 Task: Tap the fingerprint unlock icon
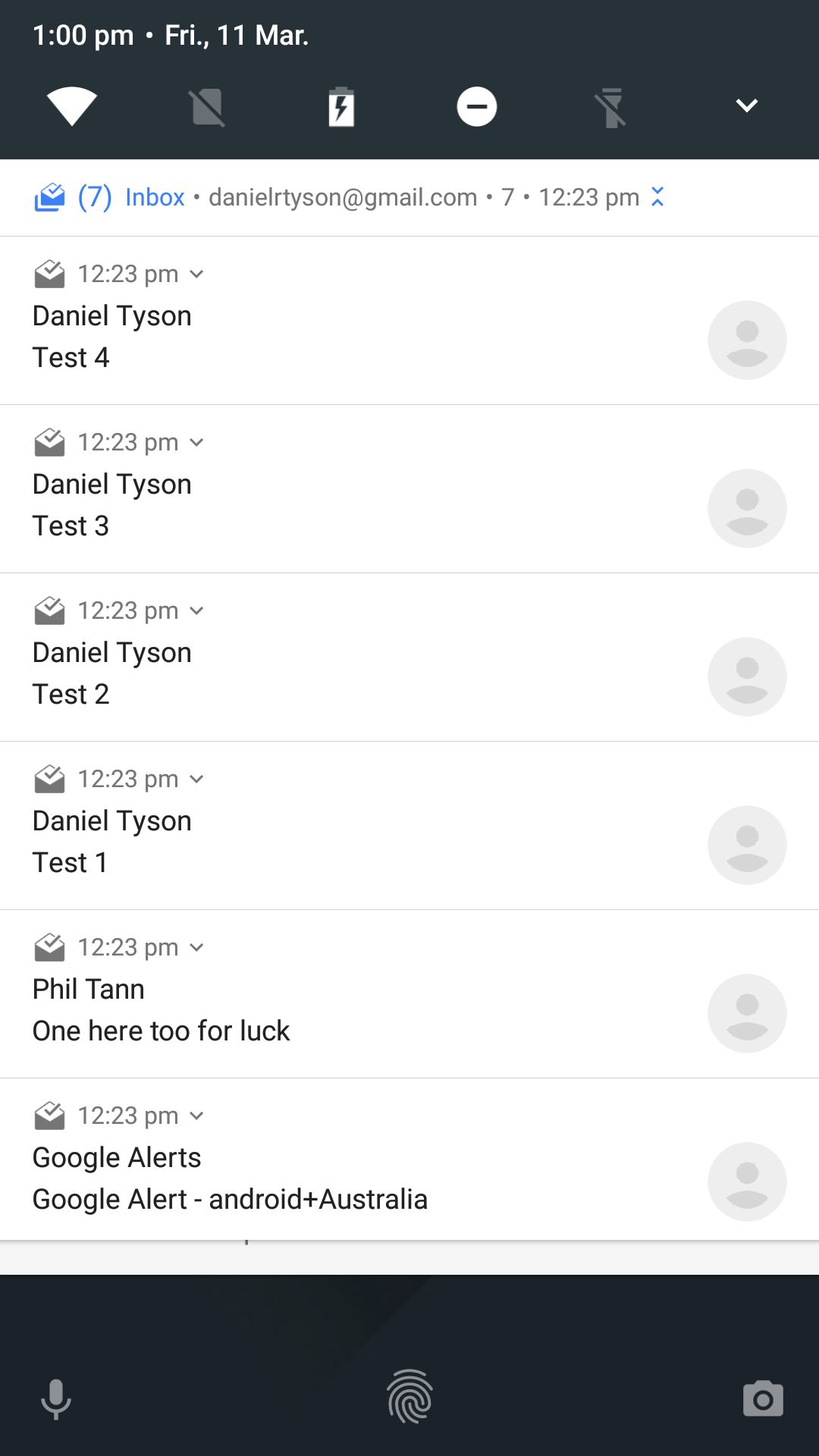pos(409,1396)
